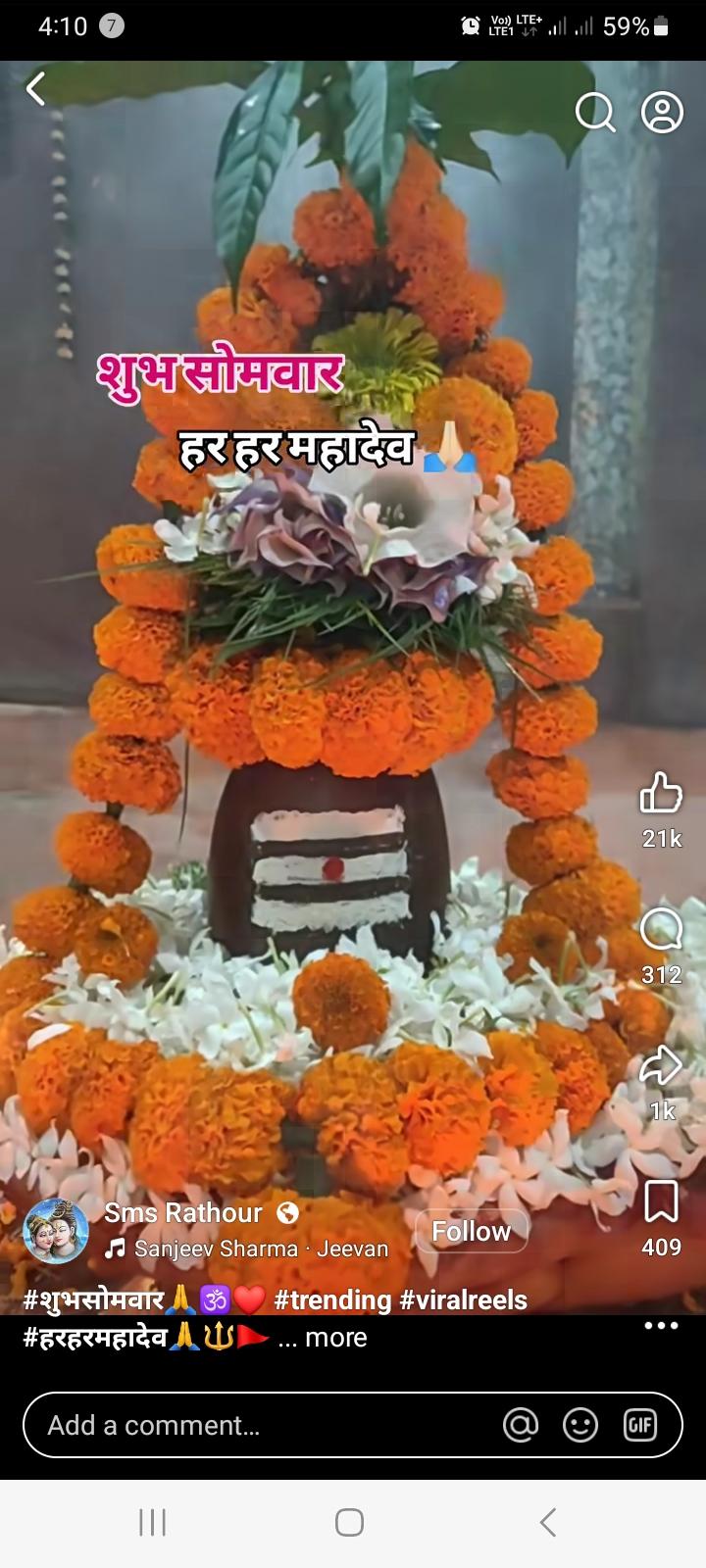The width and height of the screenshot is (706, 1568).
Task: Open Sms Rathour's profile picture
Action: [56, 1231]
